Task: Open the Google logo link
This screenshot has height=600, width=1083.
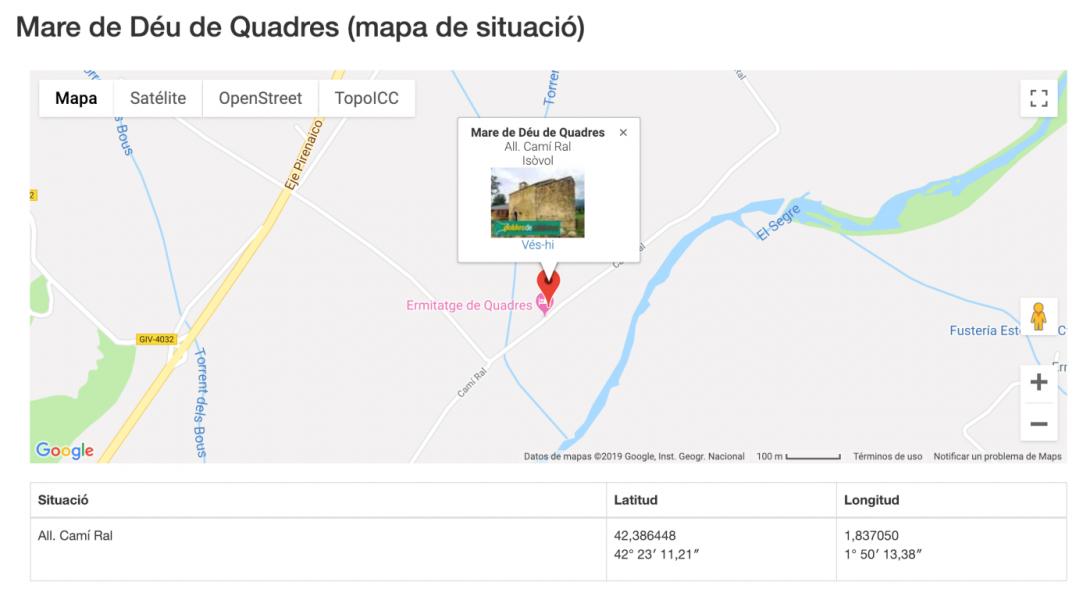Action: (x=65, y=451)
